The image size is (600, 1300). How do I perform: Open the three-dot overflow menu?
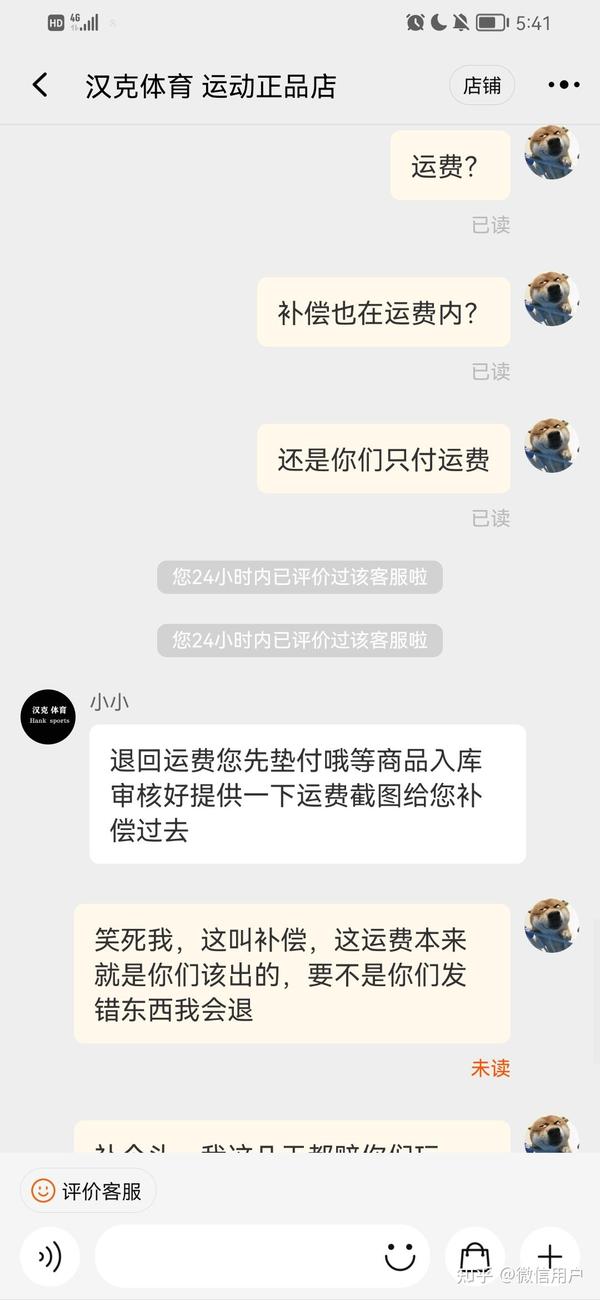point(564,86)
